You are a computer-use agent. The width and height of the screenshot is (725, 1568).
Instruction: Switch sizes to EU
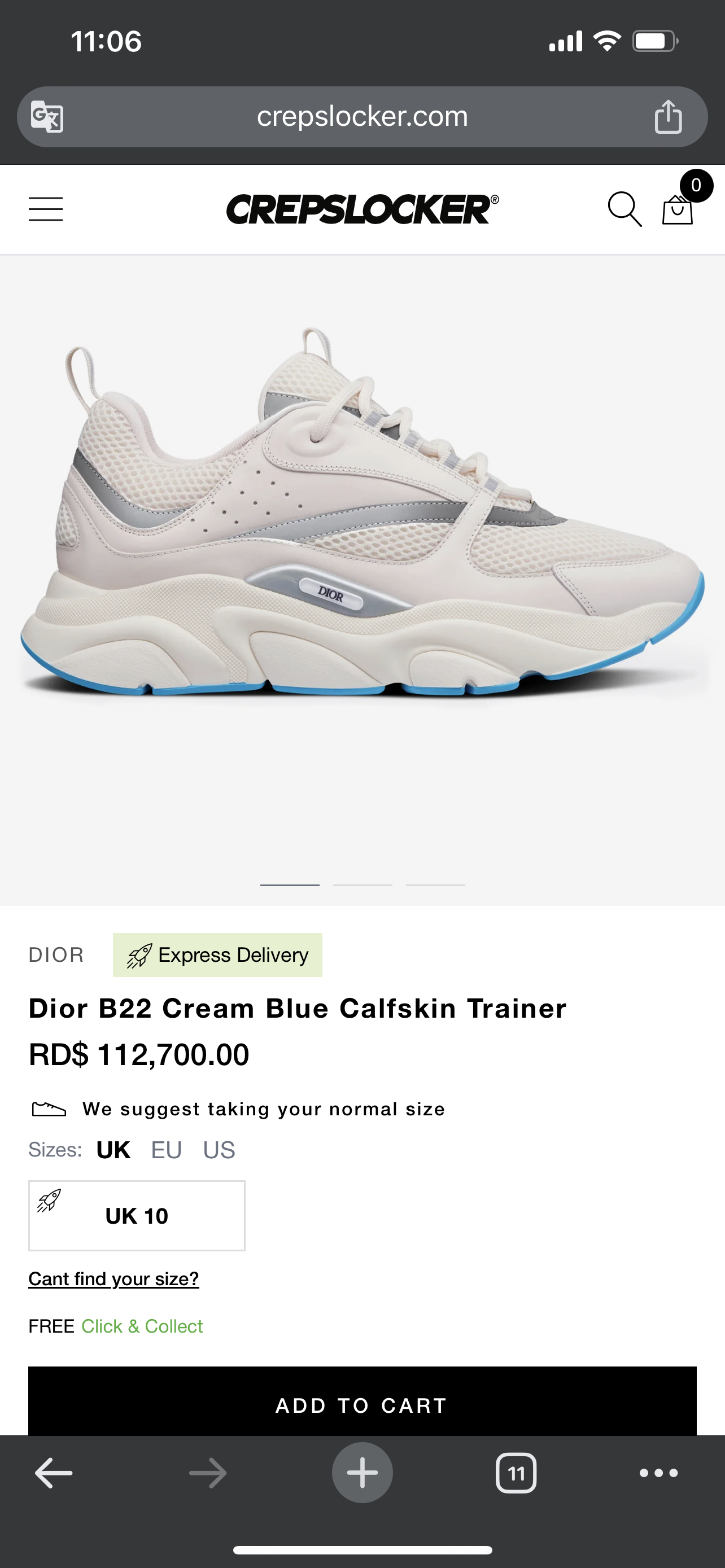click(165, 1149)
